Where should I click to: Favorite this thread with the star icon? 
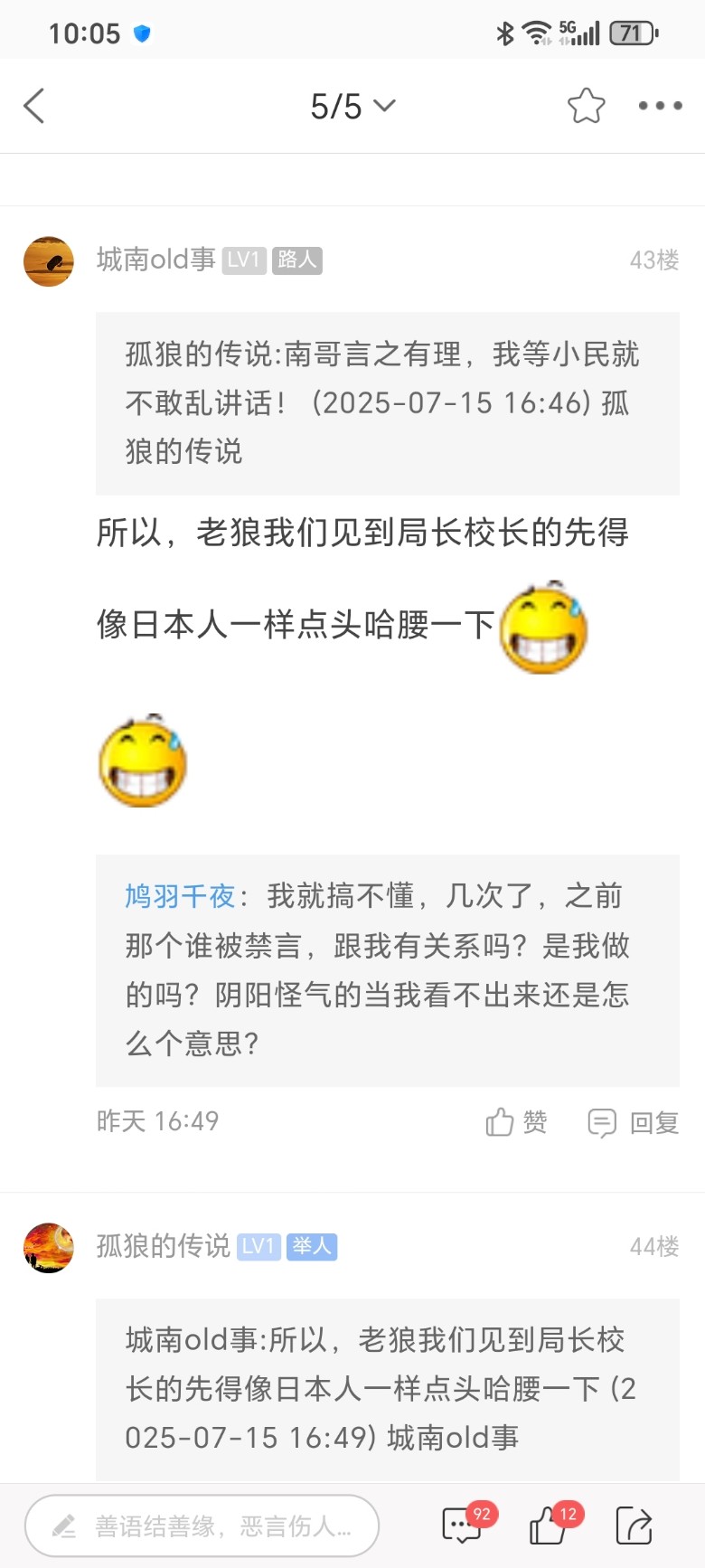[x=586, y=106]
